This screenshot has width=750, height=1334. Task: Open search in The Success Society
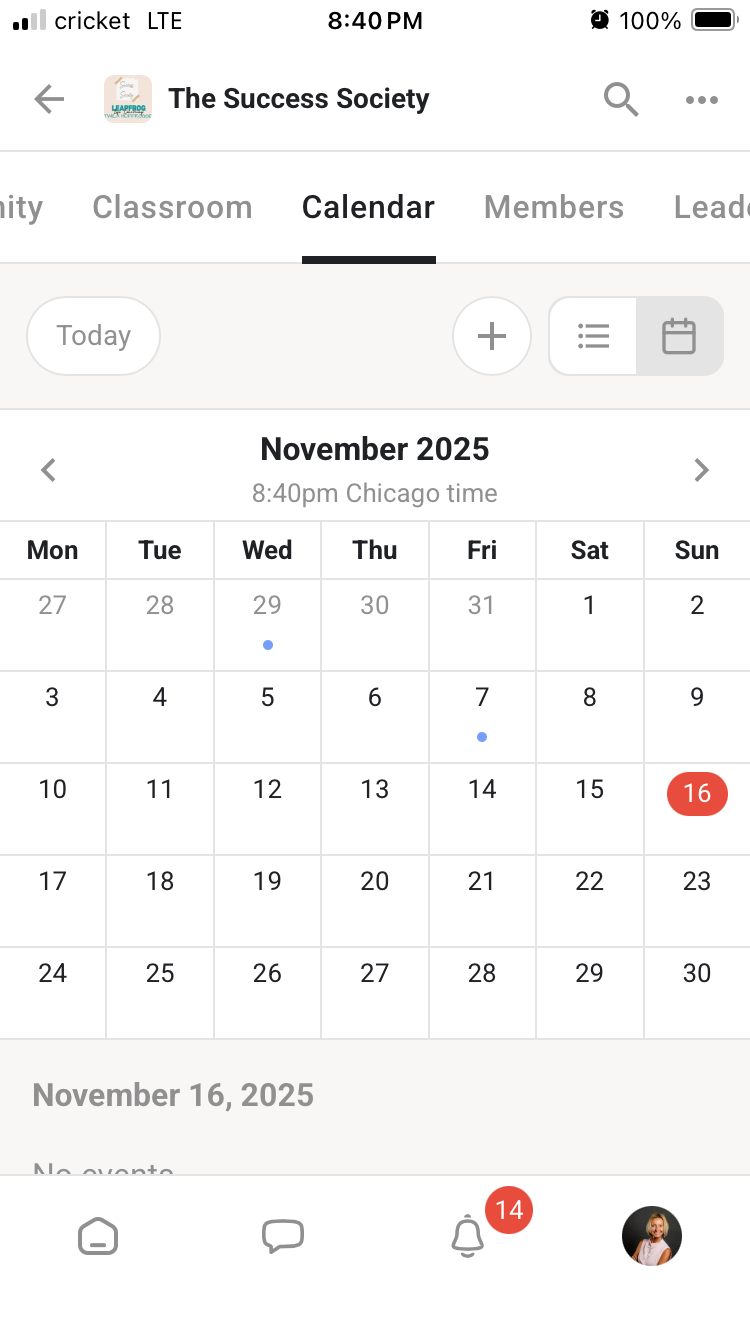point(621,99)
